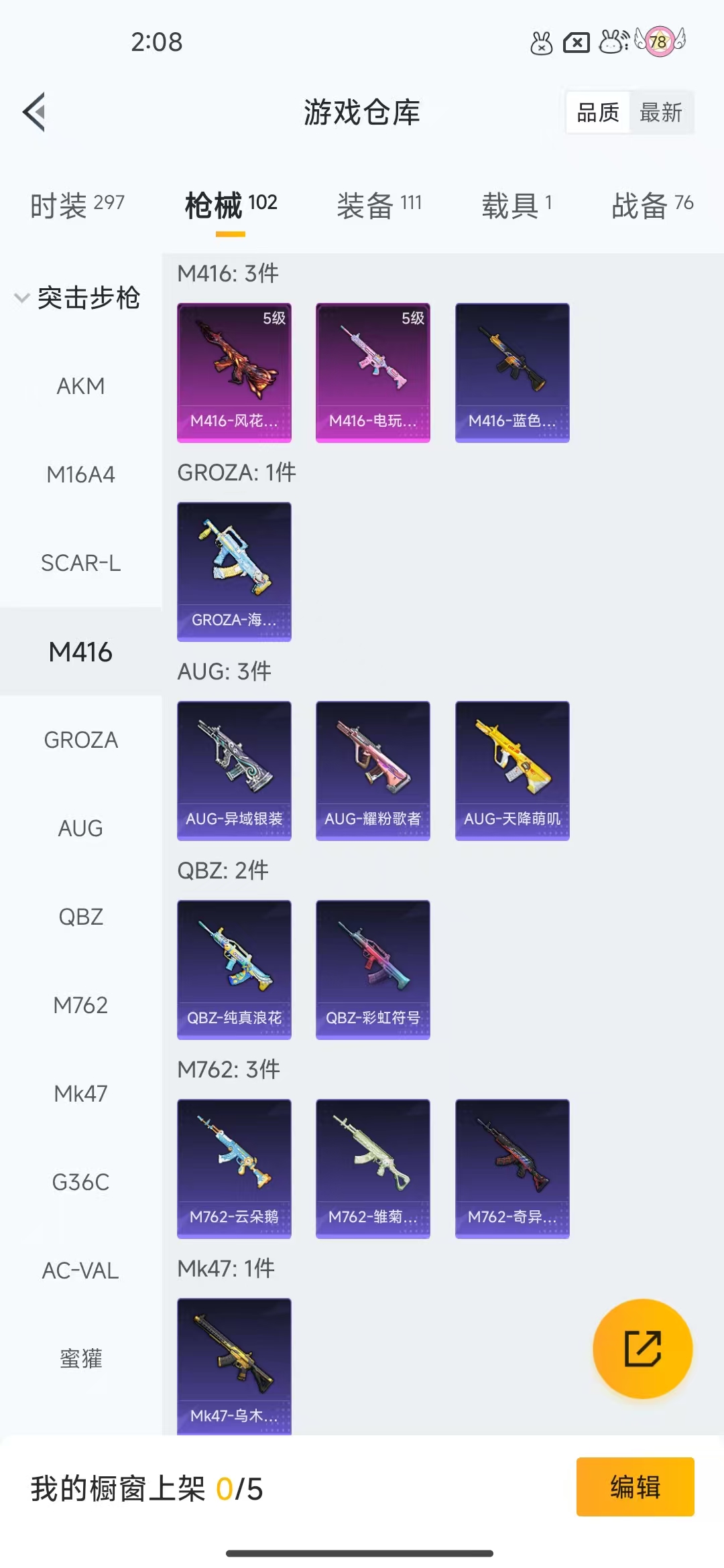View the QBZ-彩虹符号 skin
Screen dimensions: 724x1568
pos(373,970)
